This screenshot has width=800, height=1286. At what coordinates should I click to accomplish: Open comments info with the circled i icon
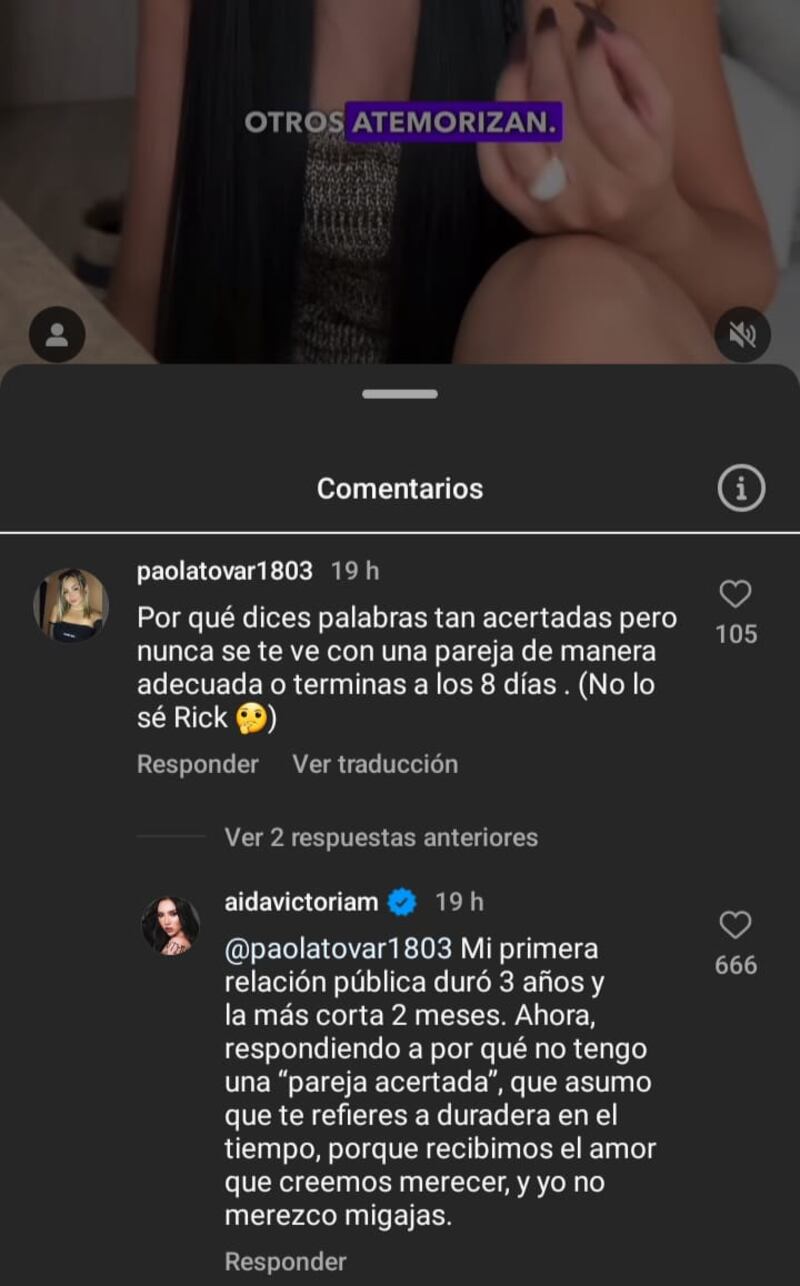(x=740, y=489)
